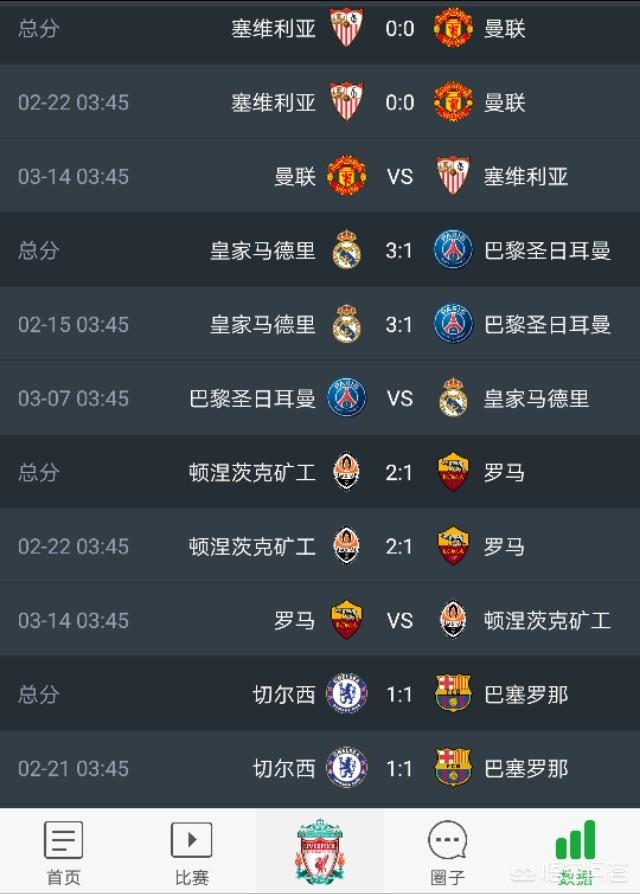
Task: Switch to the 圈子 tab
Action: tap(447, 852)
